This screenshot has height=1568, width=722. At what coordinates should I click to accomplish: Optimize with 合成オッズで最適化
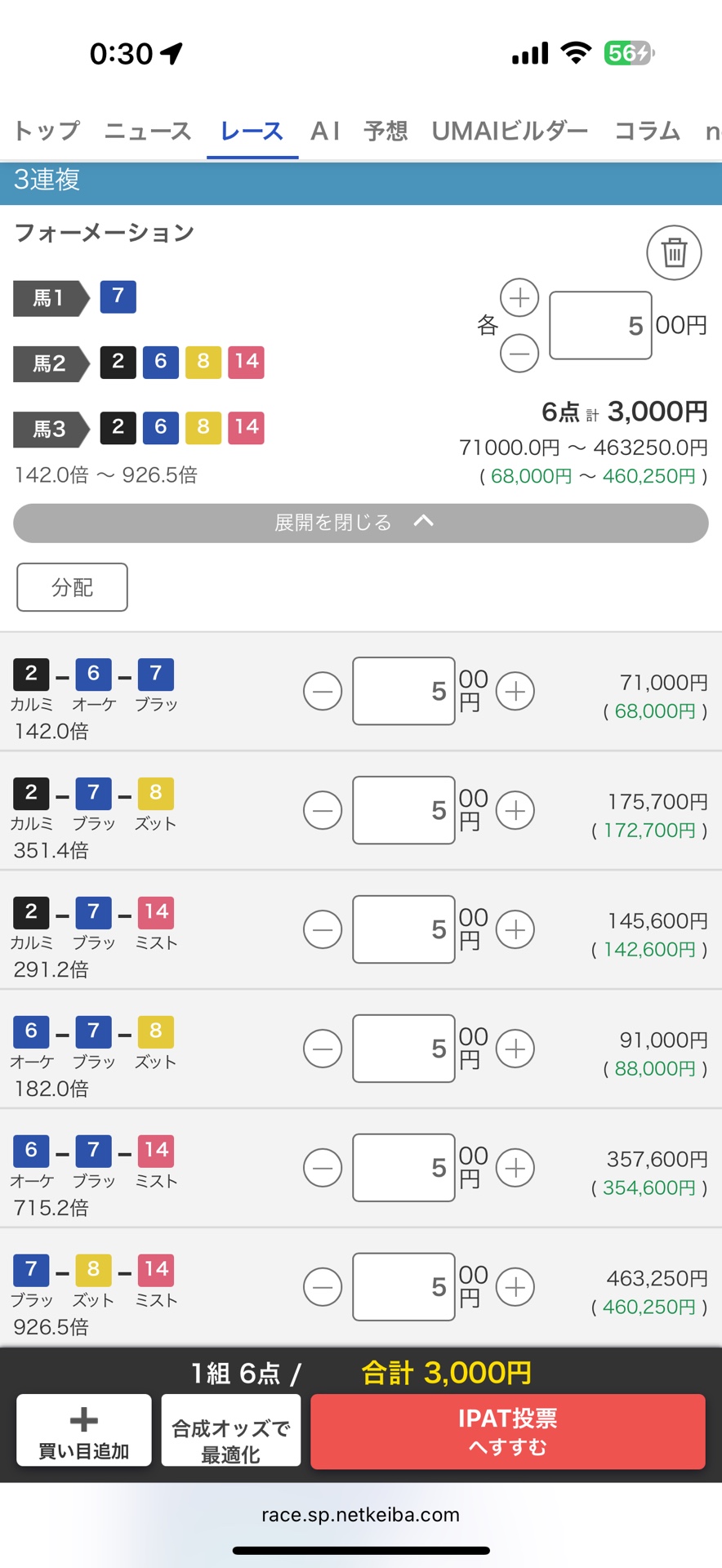[231, 1430]
